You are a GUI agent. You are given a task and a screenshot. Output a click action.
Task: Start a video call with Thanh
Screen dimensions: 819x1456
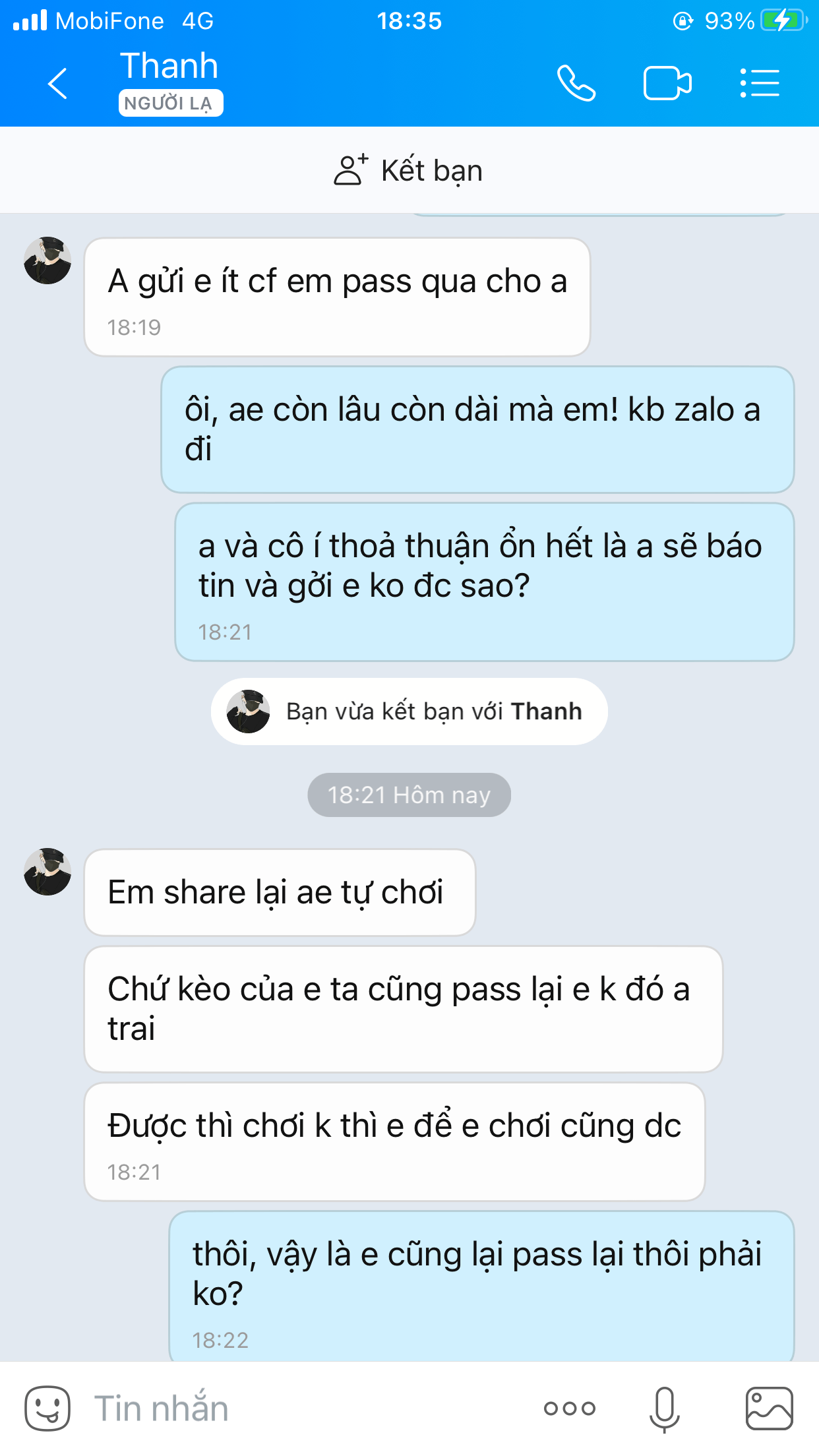coord(667,84)
